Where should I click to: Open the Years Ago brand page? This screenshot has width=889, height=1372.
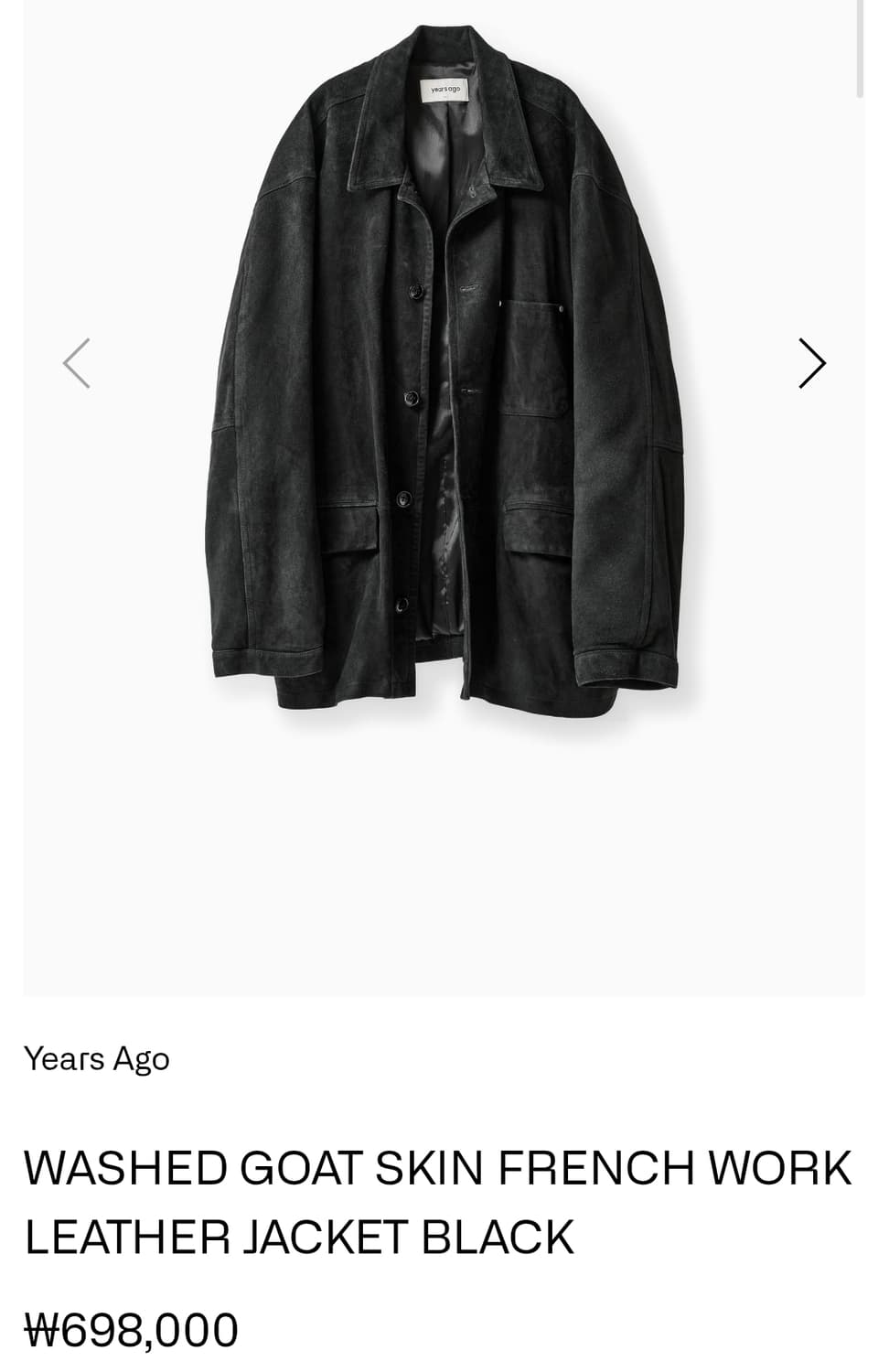(x=97, y=1058)
